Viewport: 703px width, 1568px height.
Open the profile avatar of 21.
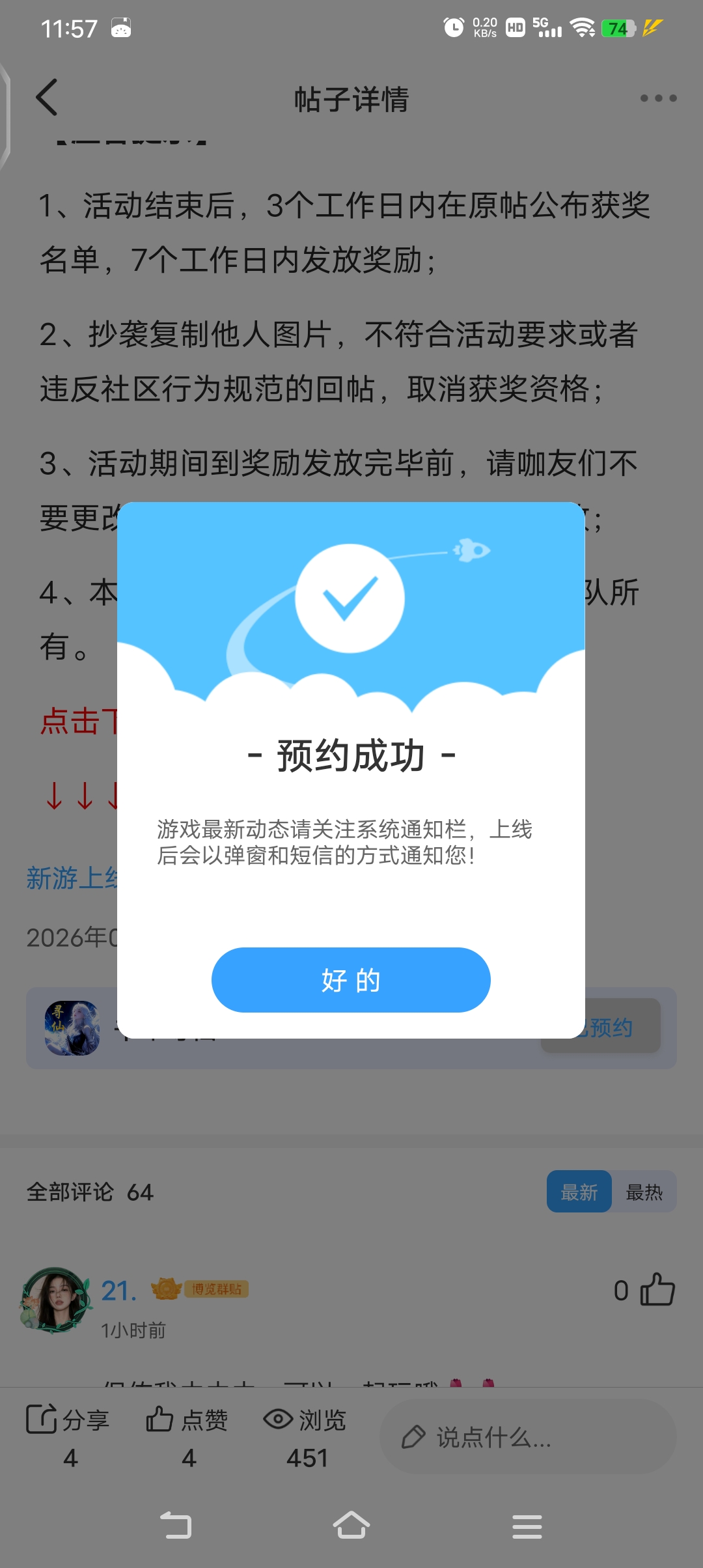point(55,1299)
